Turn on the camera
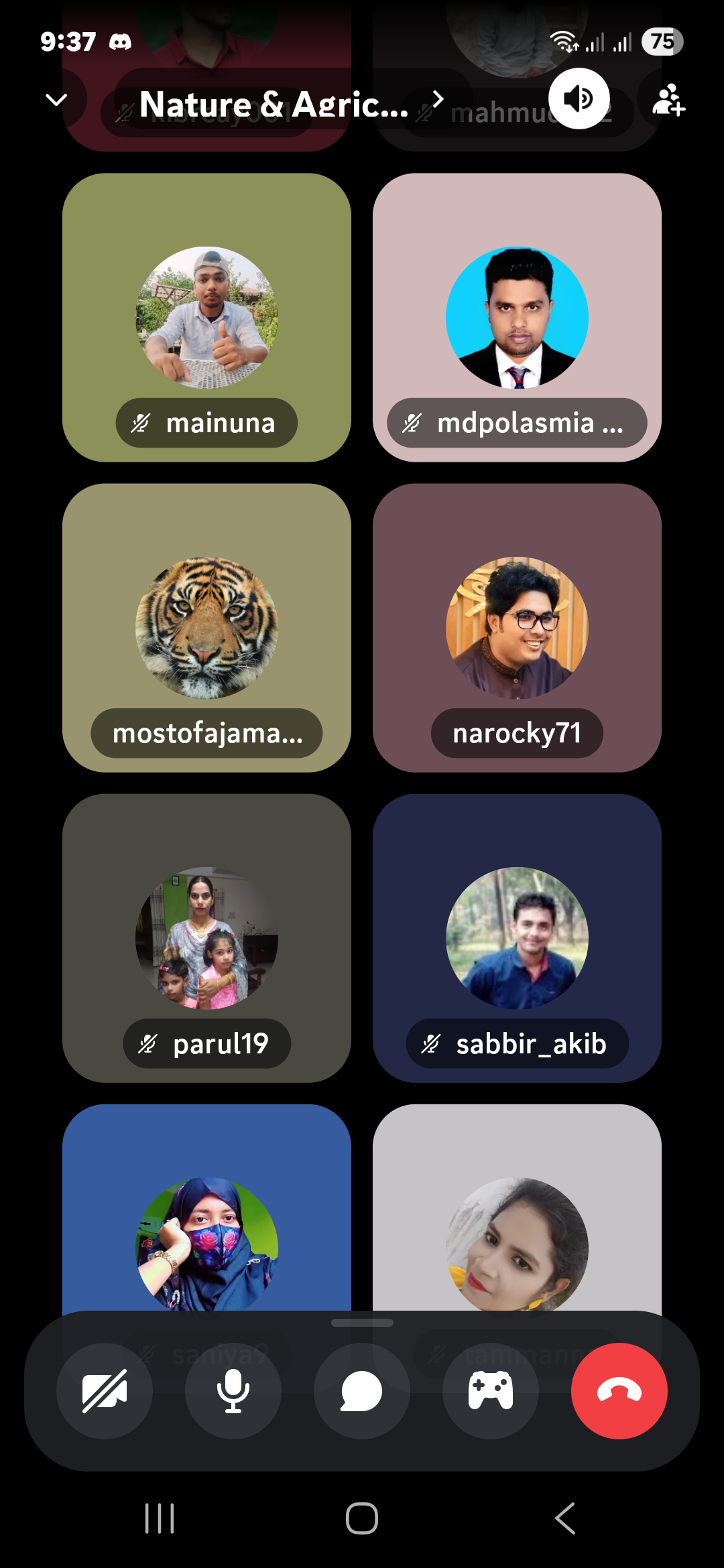Viewport: 724px width, 1568px height. [105, 1391]
